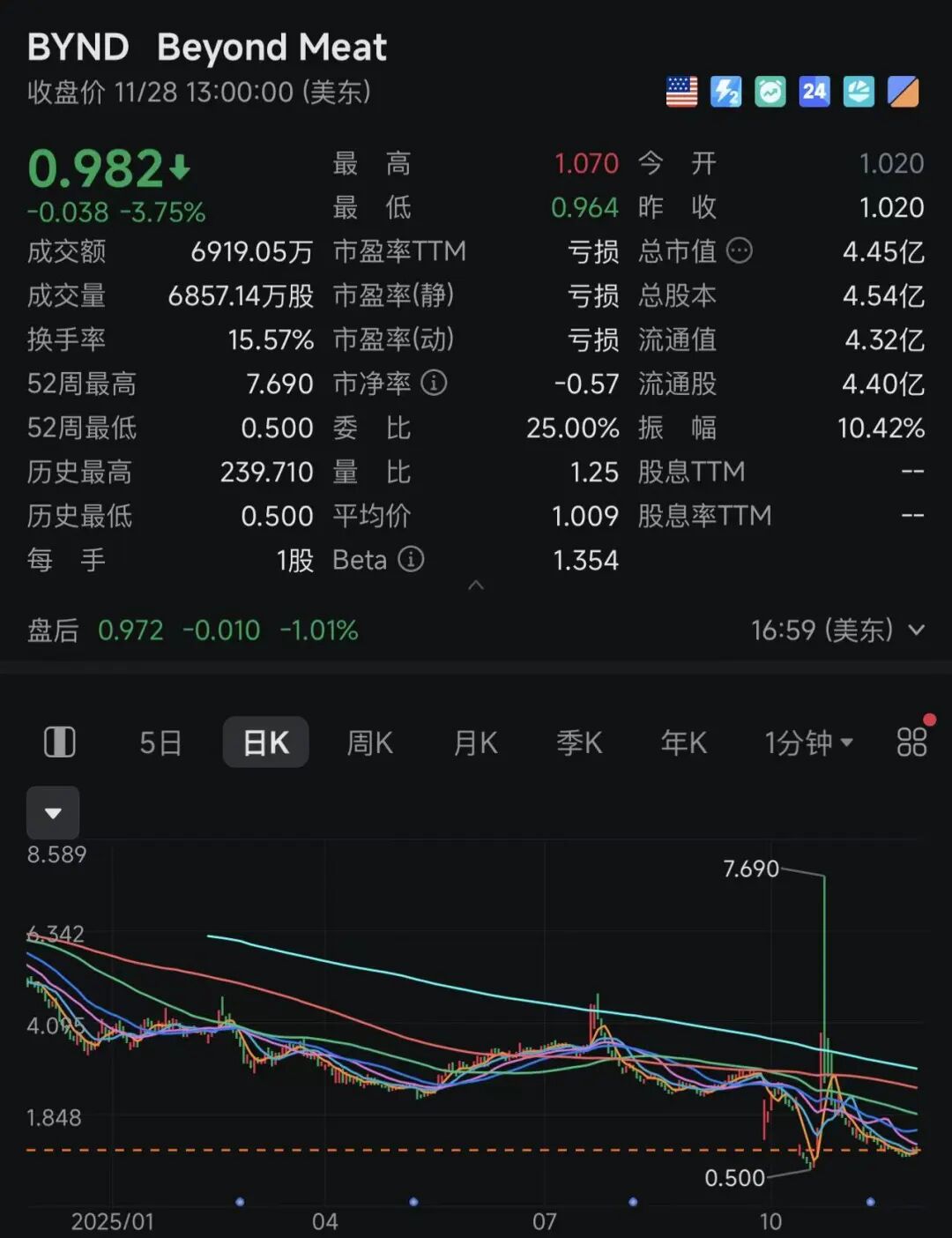
Task: Click the 5日 five-day view
Action: coord(159,742)
